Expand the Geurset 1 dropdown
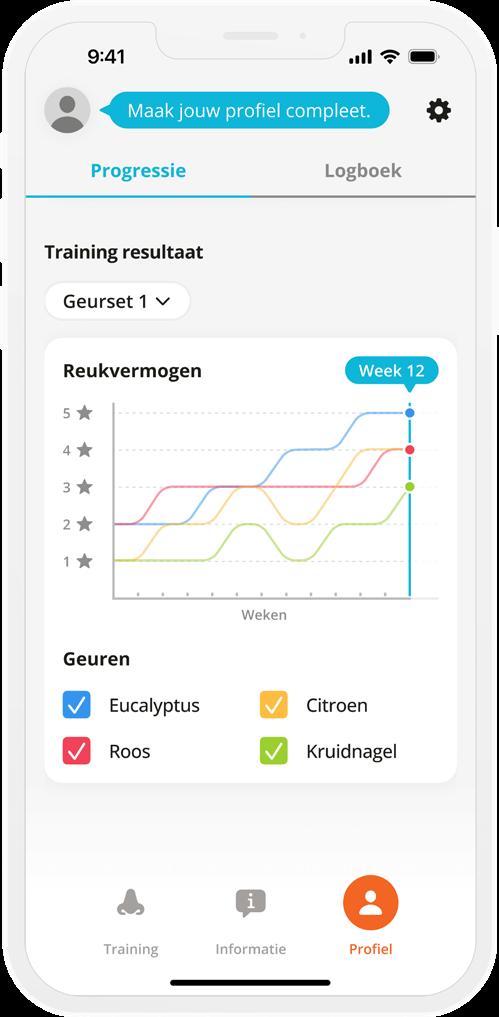Screen dimensions: 499x1017 117,301
